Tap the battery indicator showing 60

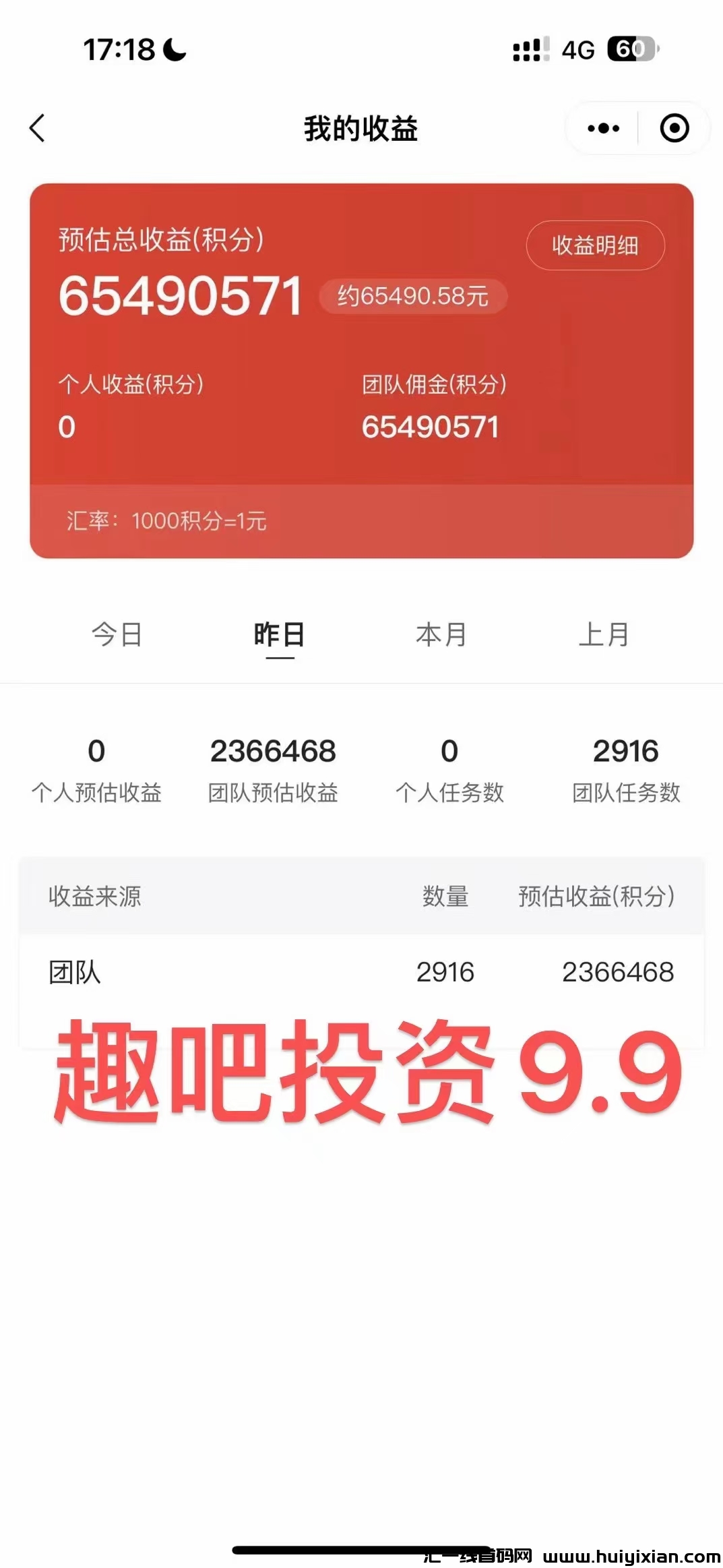point(632,48)
